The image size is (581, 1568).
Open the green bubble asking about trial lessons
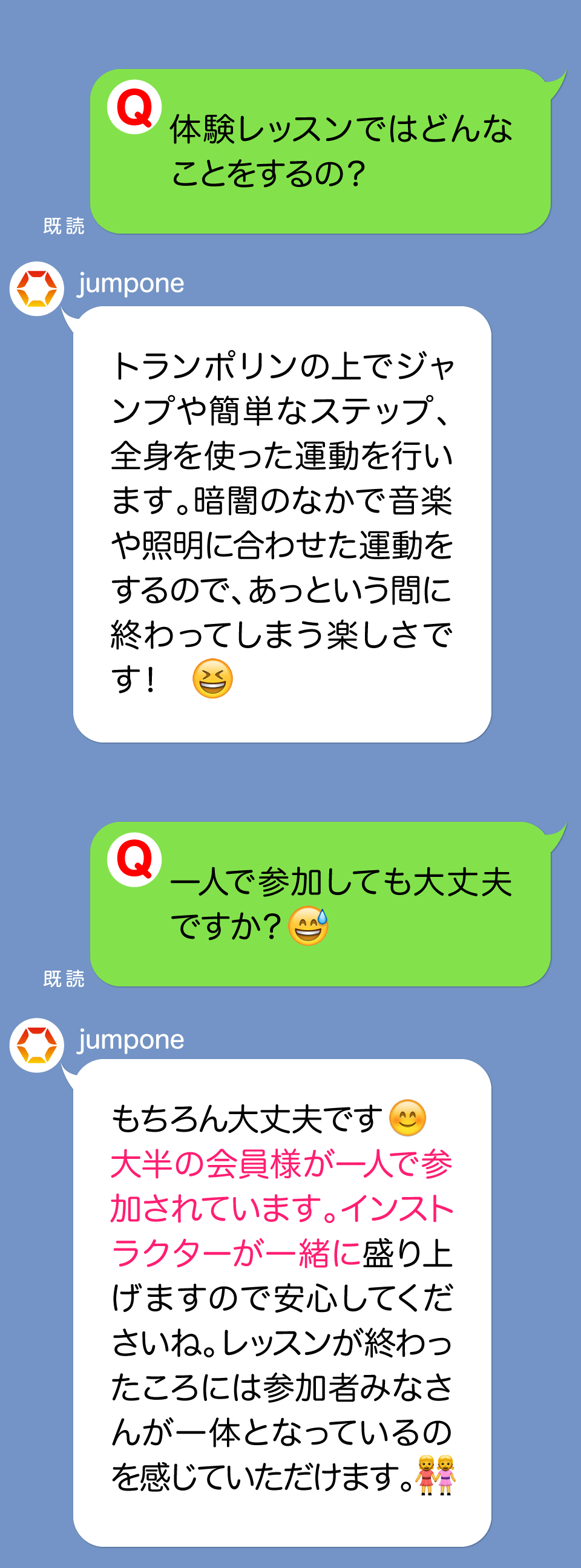tap(323, 149)
